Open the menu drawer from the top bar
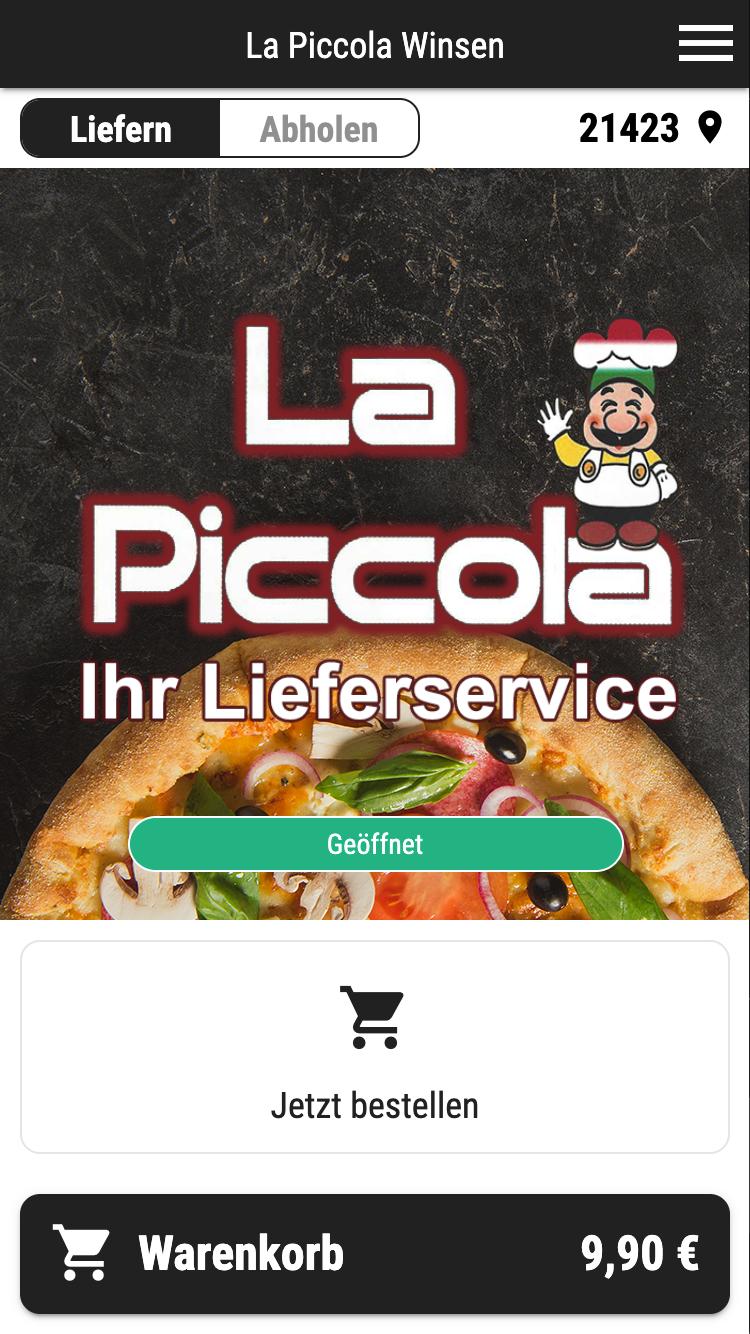The image size is (750, 1334). (x=705, y=44)
